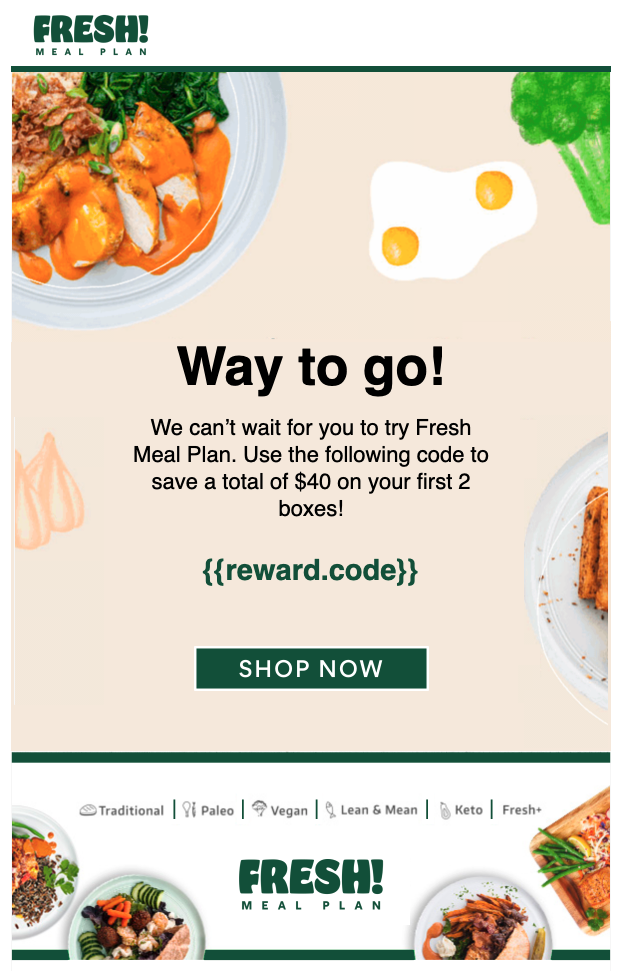Tap the SHOP NOW button
Image resolution: width=618 pixels, height=971 pixels.
point(311,669)
